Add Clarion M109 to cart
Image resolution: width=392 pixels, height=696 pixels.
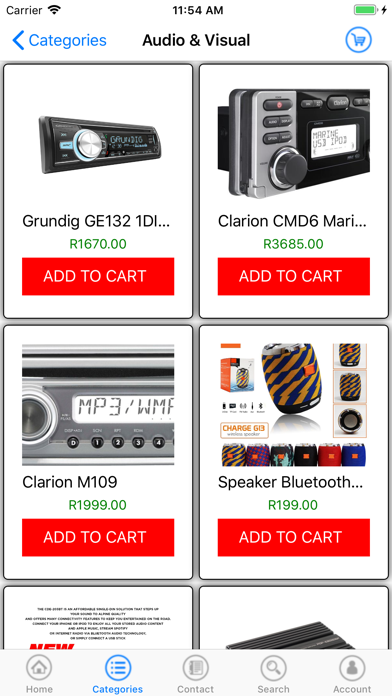[98, 537]
